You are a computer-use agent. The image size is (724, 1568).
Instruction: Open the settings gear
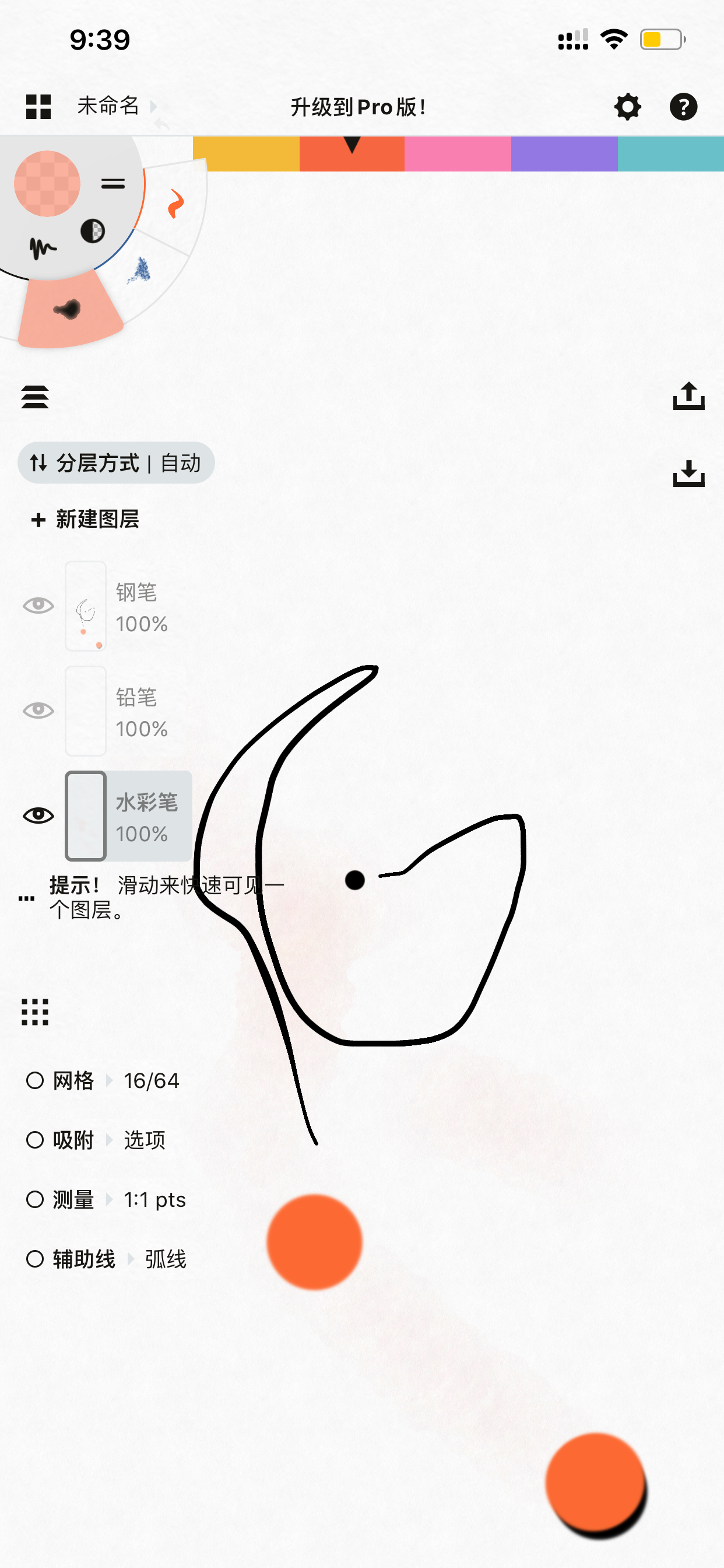pos(627,107)
